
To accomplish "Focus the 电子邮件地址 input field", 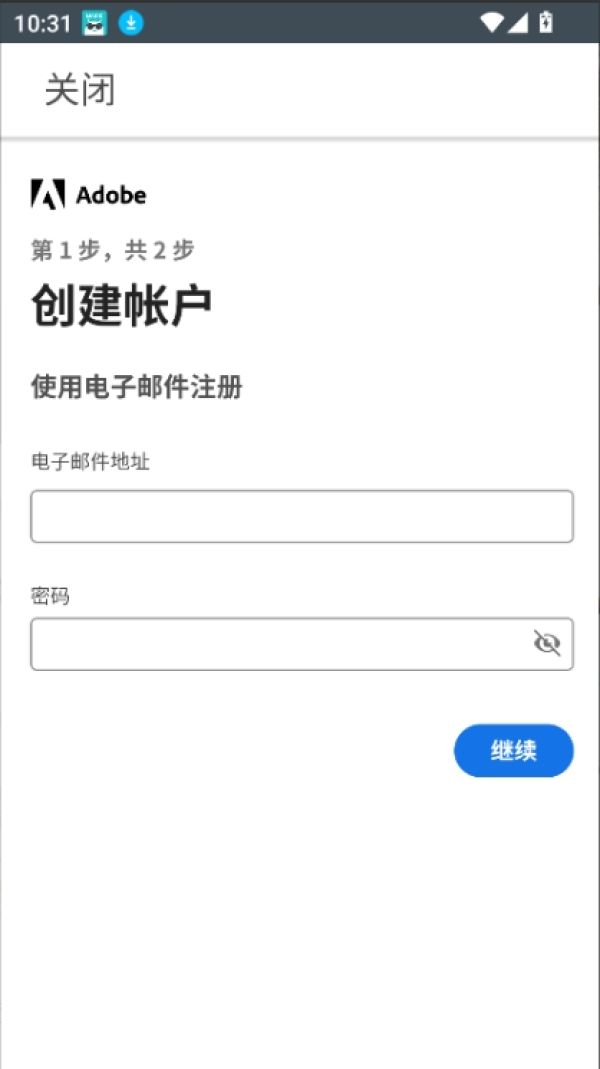I will [x=302, y=516].
